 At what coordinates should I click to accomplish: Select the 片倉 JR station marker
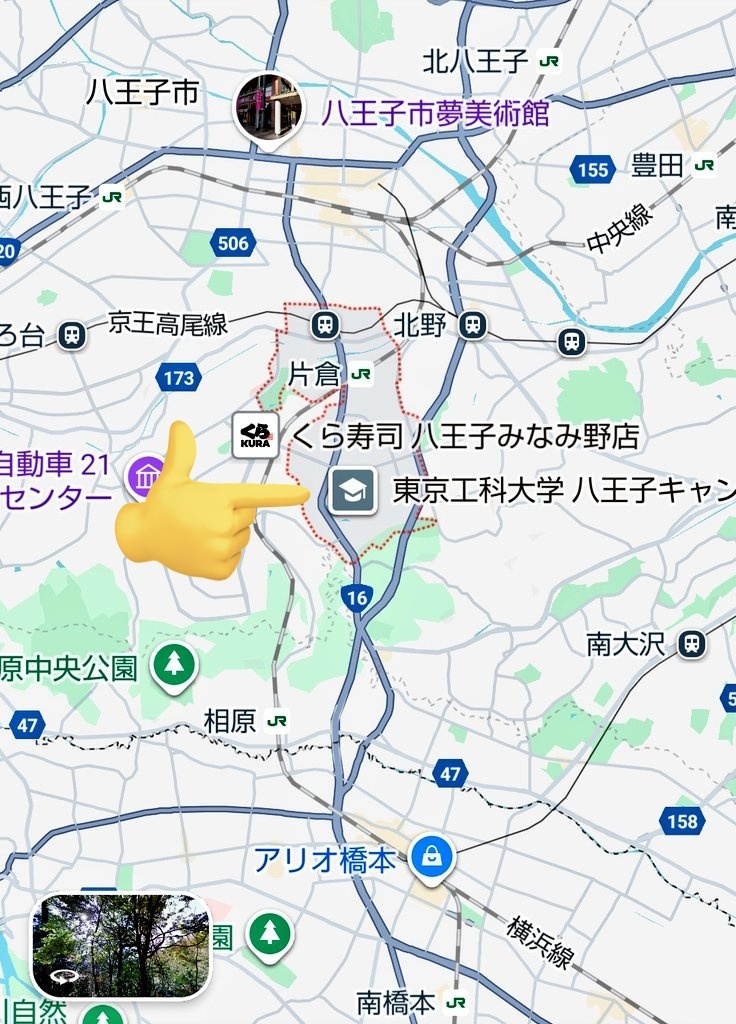[x=361, y=374]
